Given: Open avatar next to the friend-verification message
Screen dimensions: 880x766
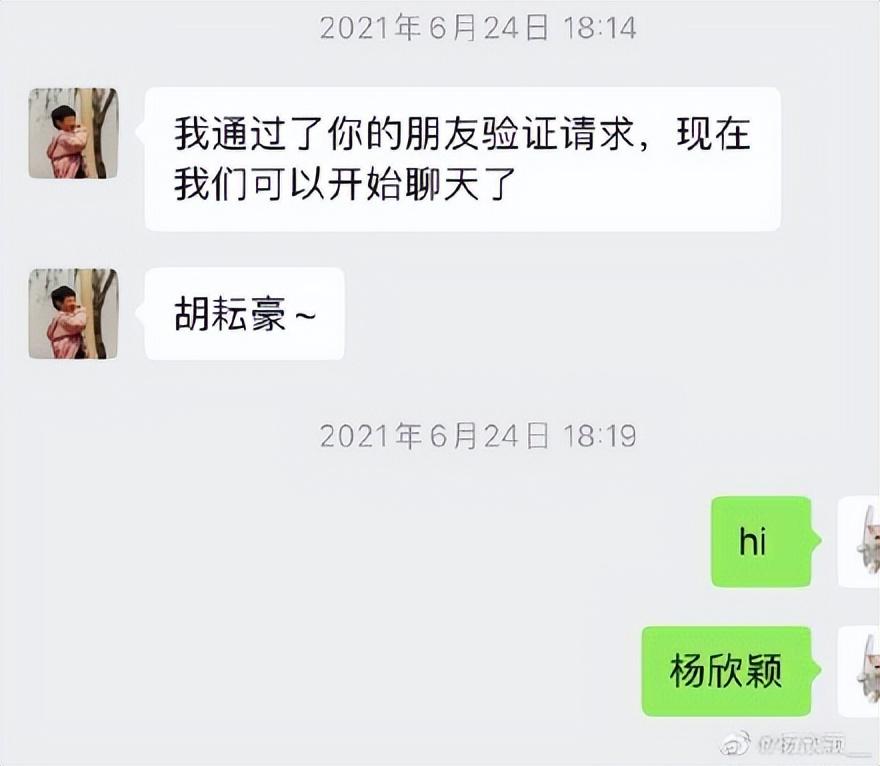Looking at the screenshot, I should pos(73,133).
